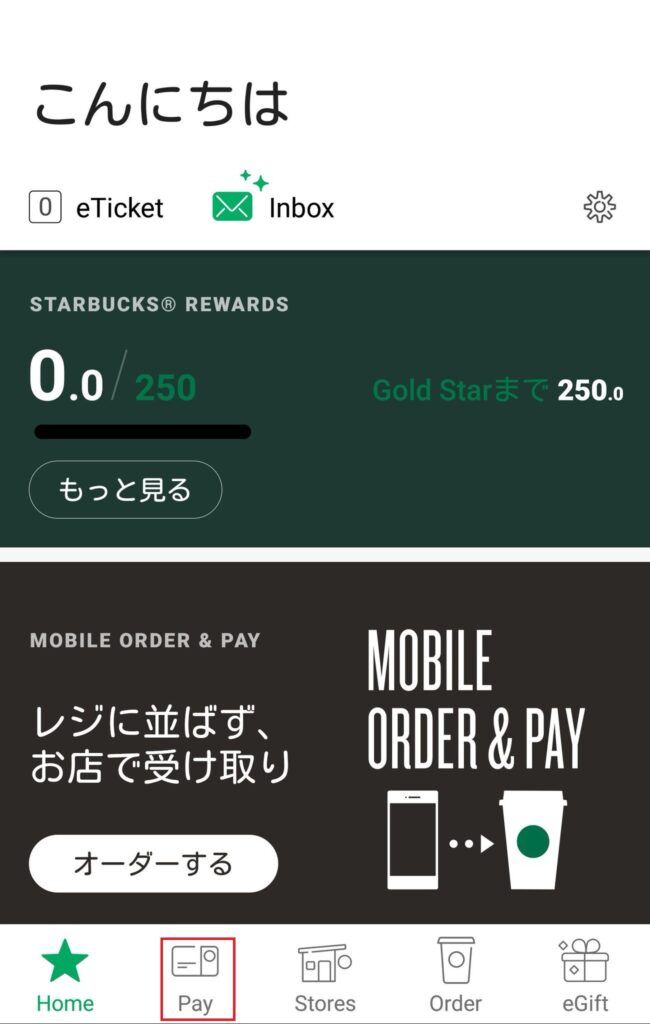The image size is (650, 1024).
Task: Switch to the Pay tab
Action: click(196, 977)
